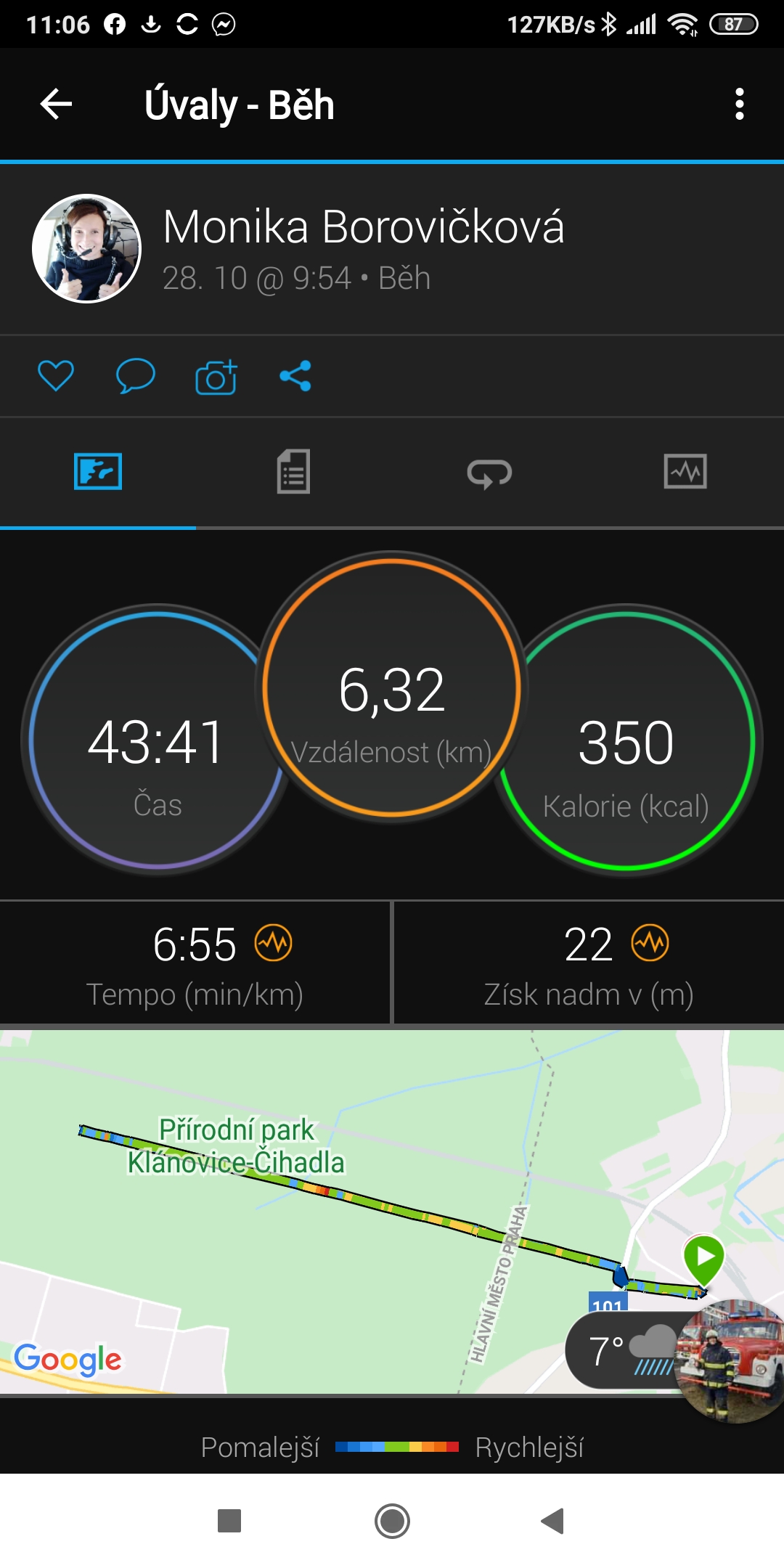The height and width of the screenshot is (1568, 784).
Task: Add a photo with the camera icon
Action: [216, 376]
